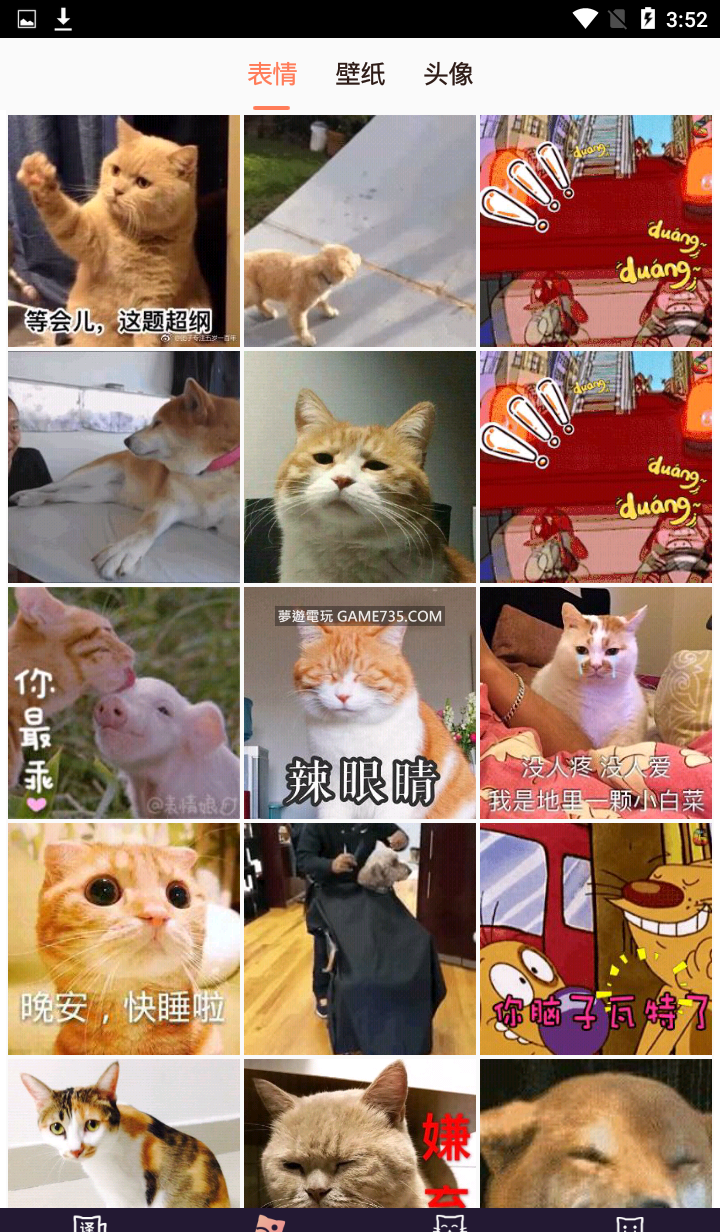This screenshot has height=1232, width=720.
Task: Open the 你最乖 cat and piglet meme
Action: (124, 703)
